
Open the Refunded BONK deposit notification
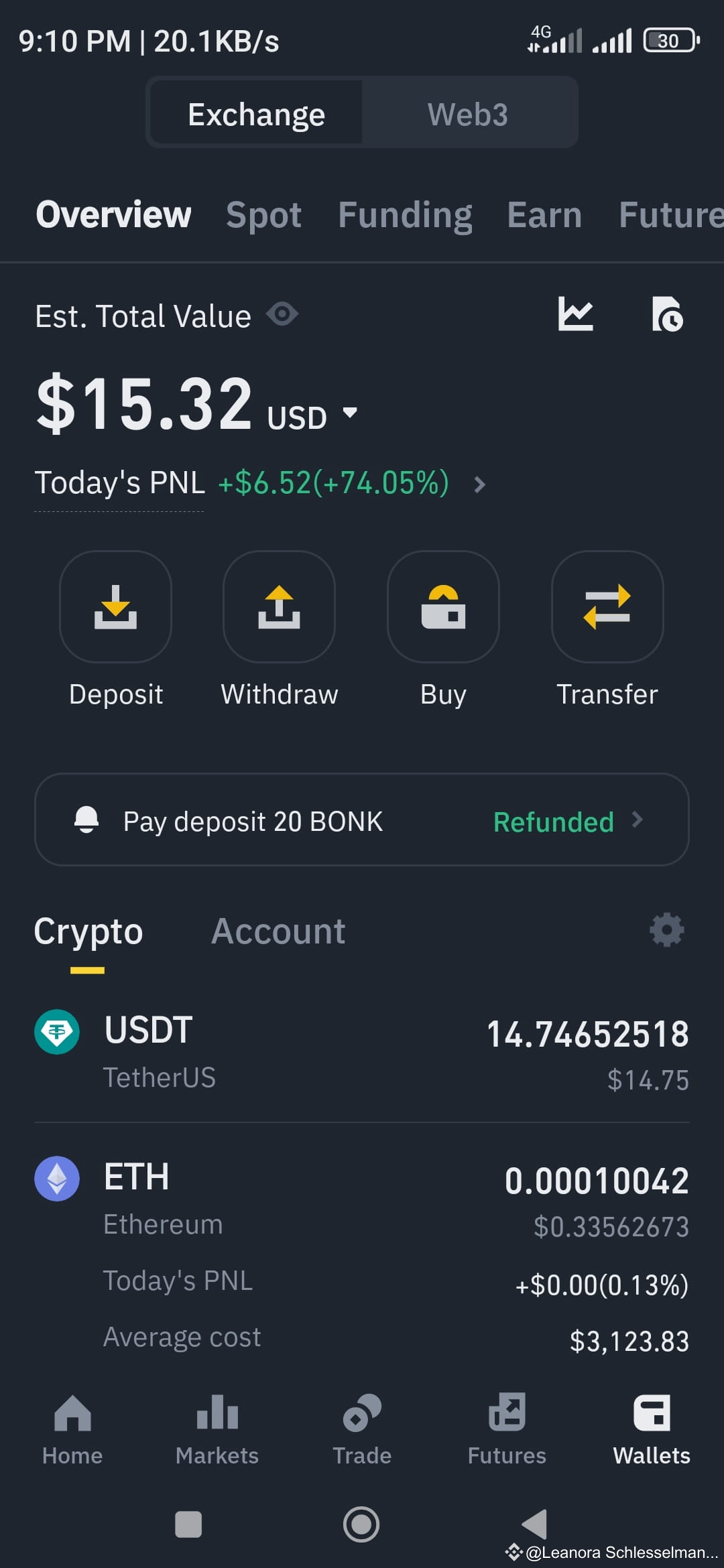coord(362,820)
